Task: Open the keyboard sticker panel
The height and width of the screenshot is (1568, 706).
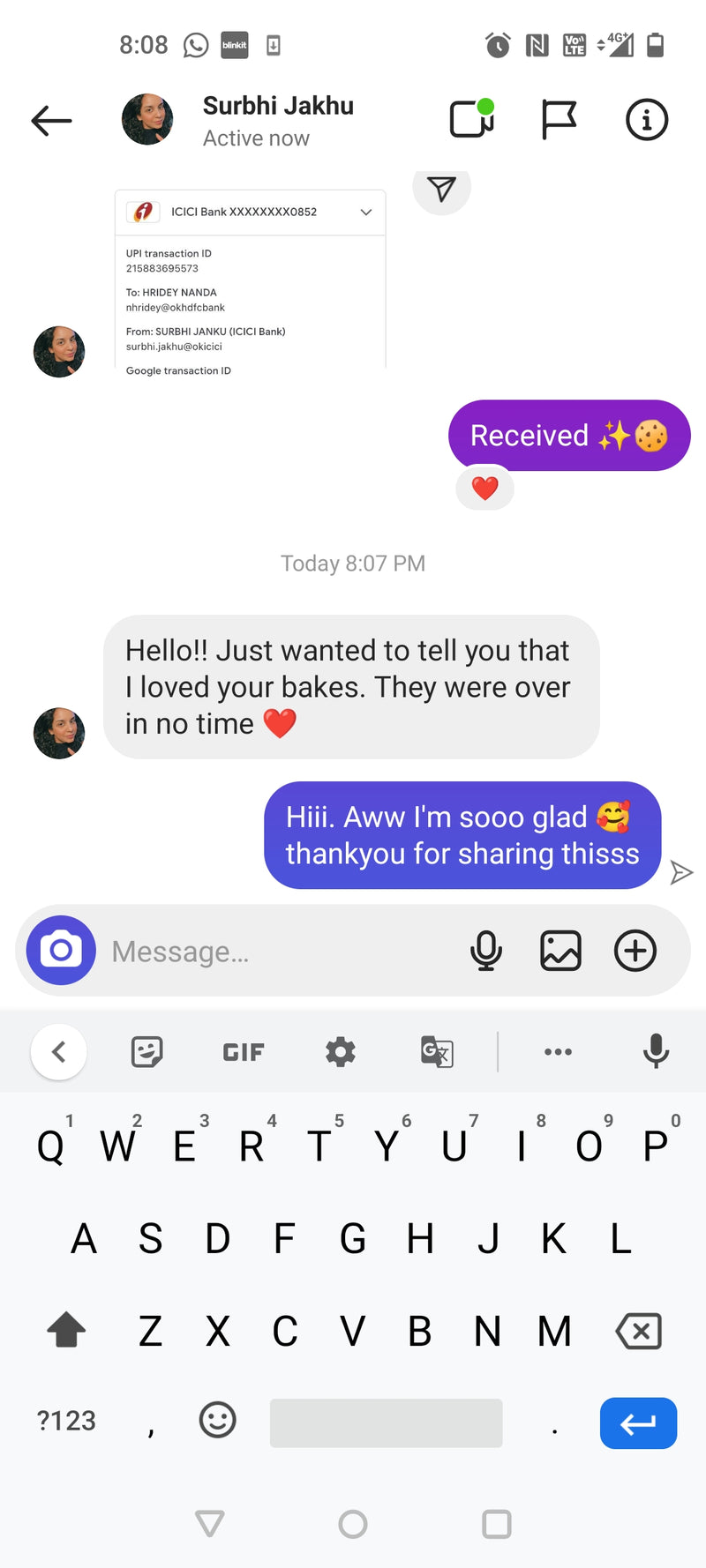Action: pyautogui.click(x=146, y=1051)
